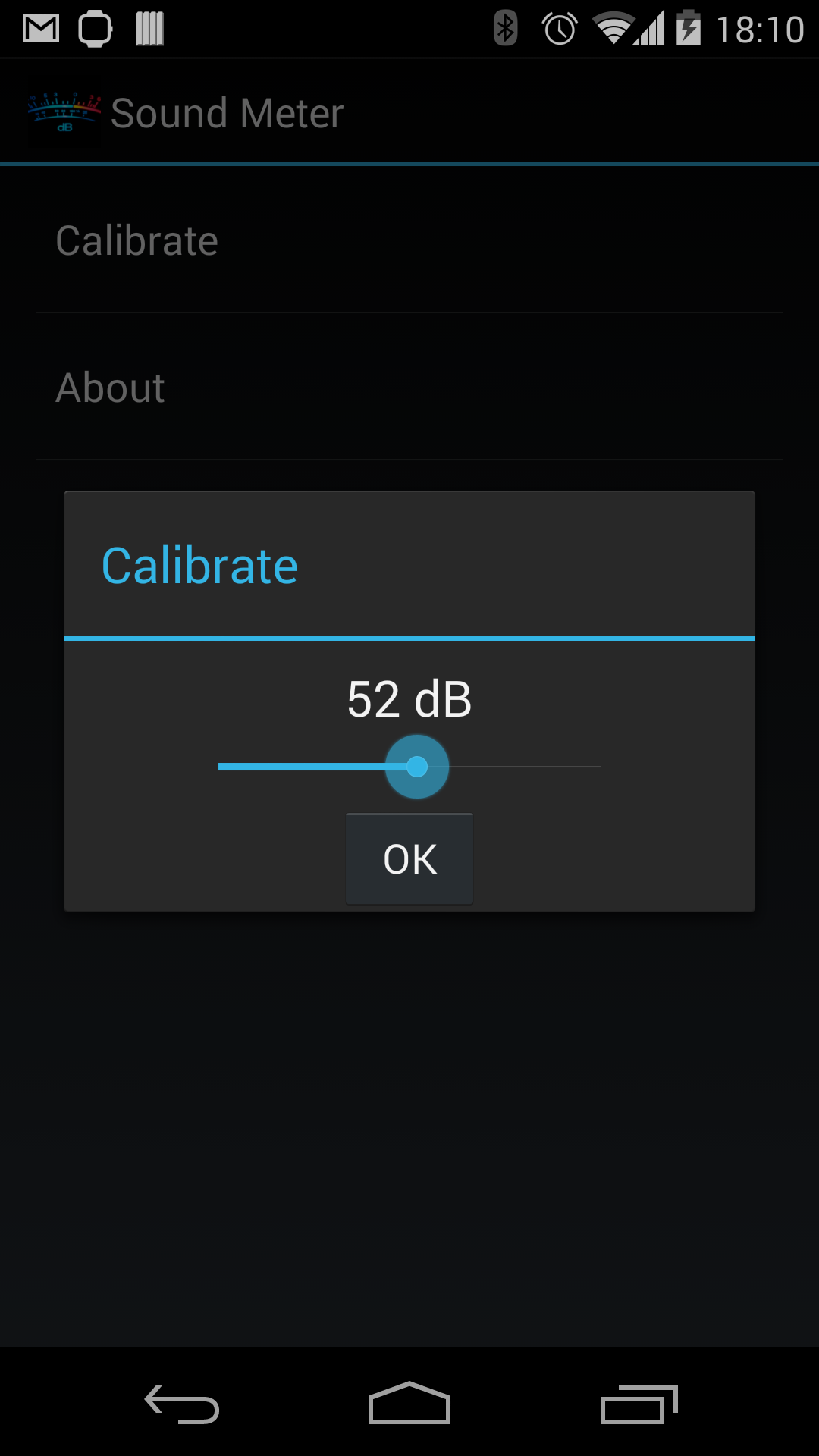Confirm calibration with OK button

tap(409, 858)
